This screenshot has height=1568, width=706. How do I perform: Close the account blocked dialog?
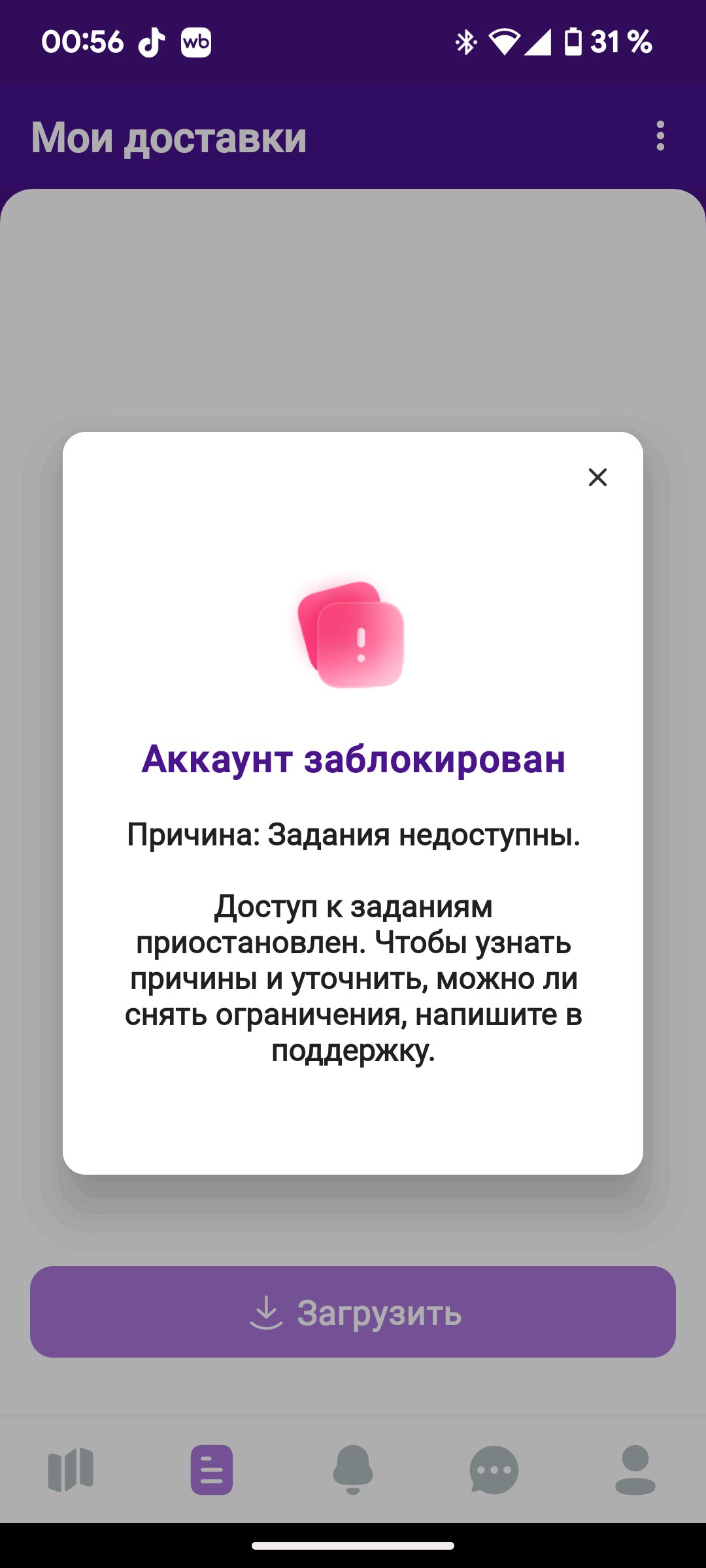coord(597,477)
